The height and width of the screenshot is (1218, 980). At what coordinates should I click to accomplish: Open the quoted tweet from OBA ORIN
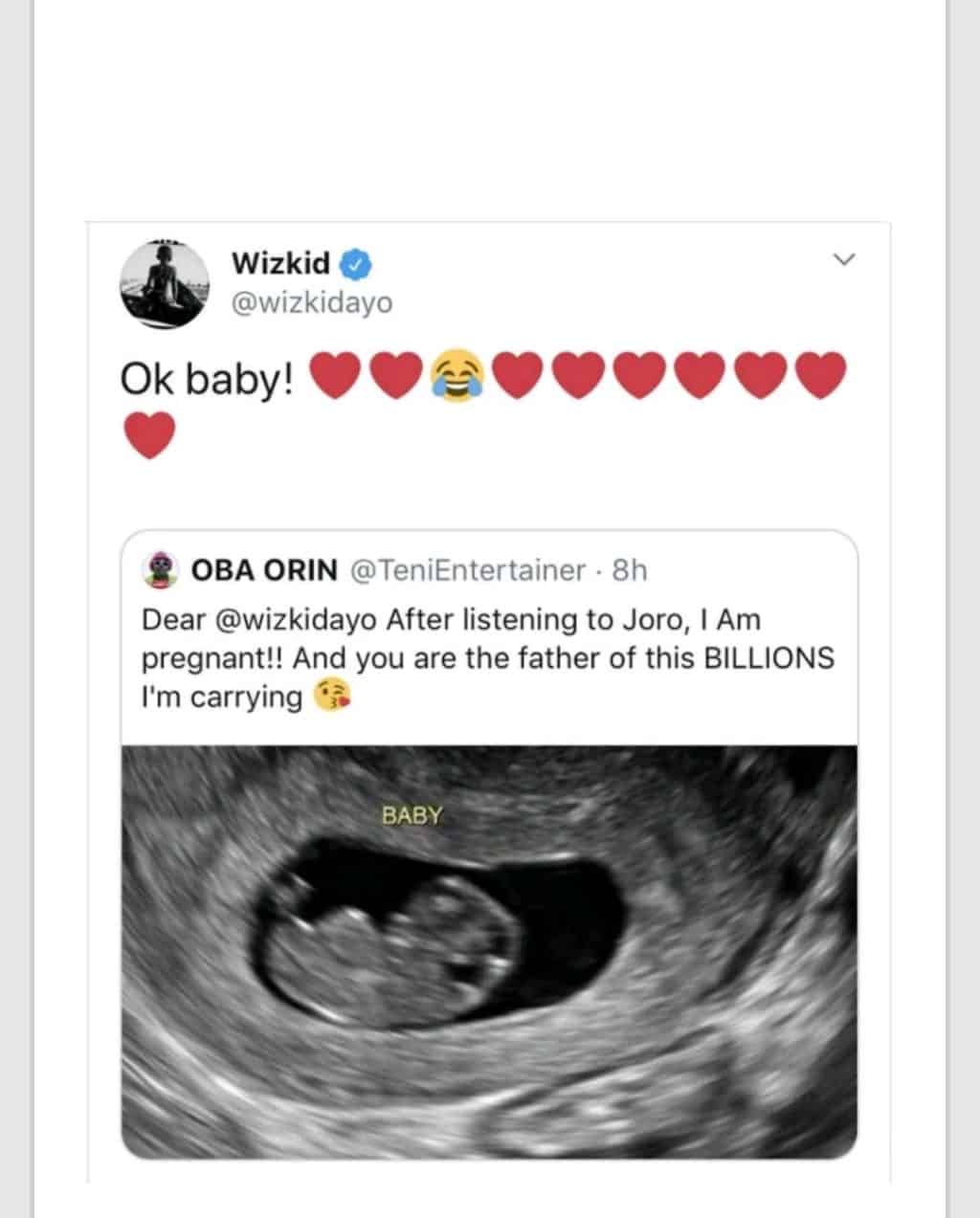pos(488,658)
